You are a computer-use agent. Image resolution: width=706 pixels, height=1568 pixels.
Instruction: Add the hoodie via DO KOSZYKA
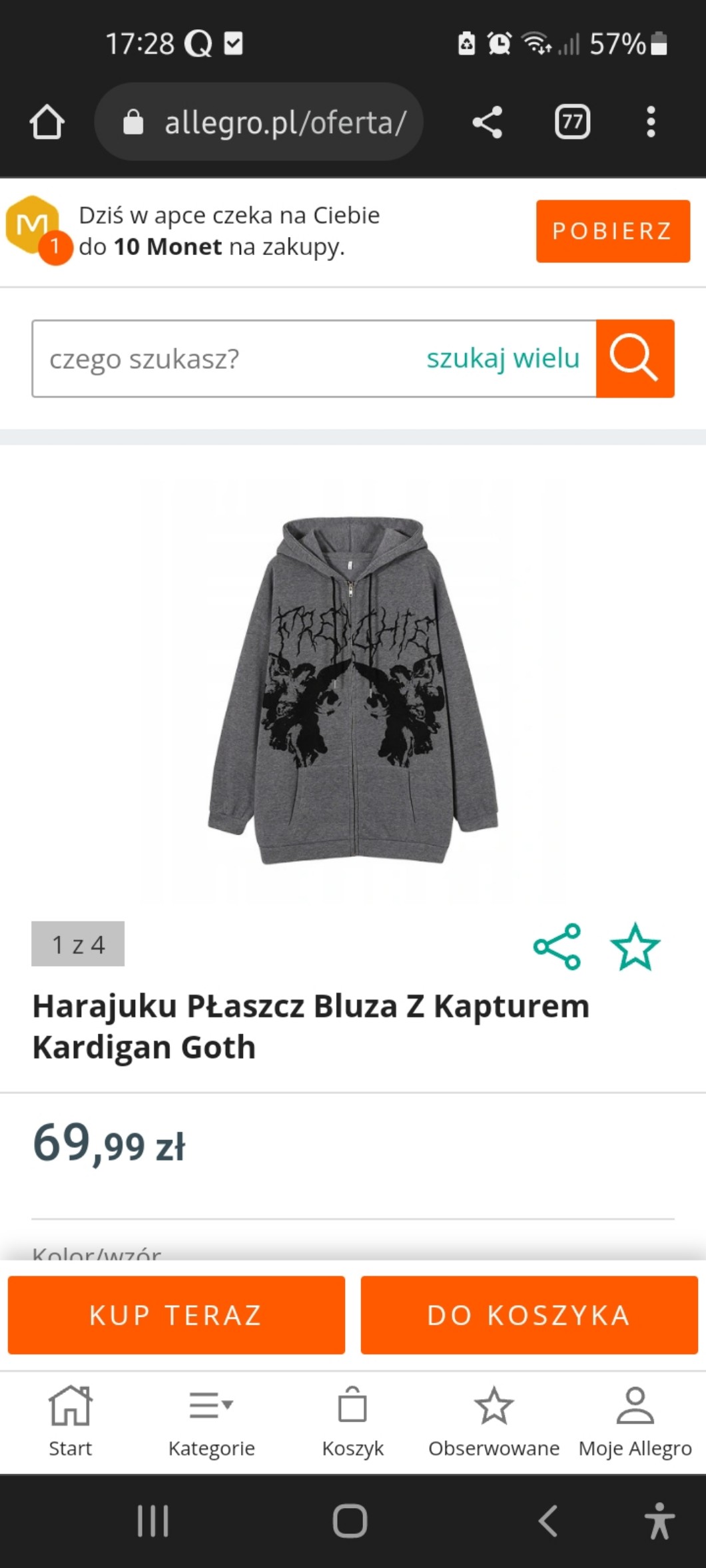529,1315
